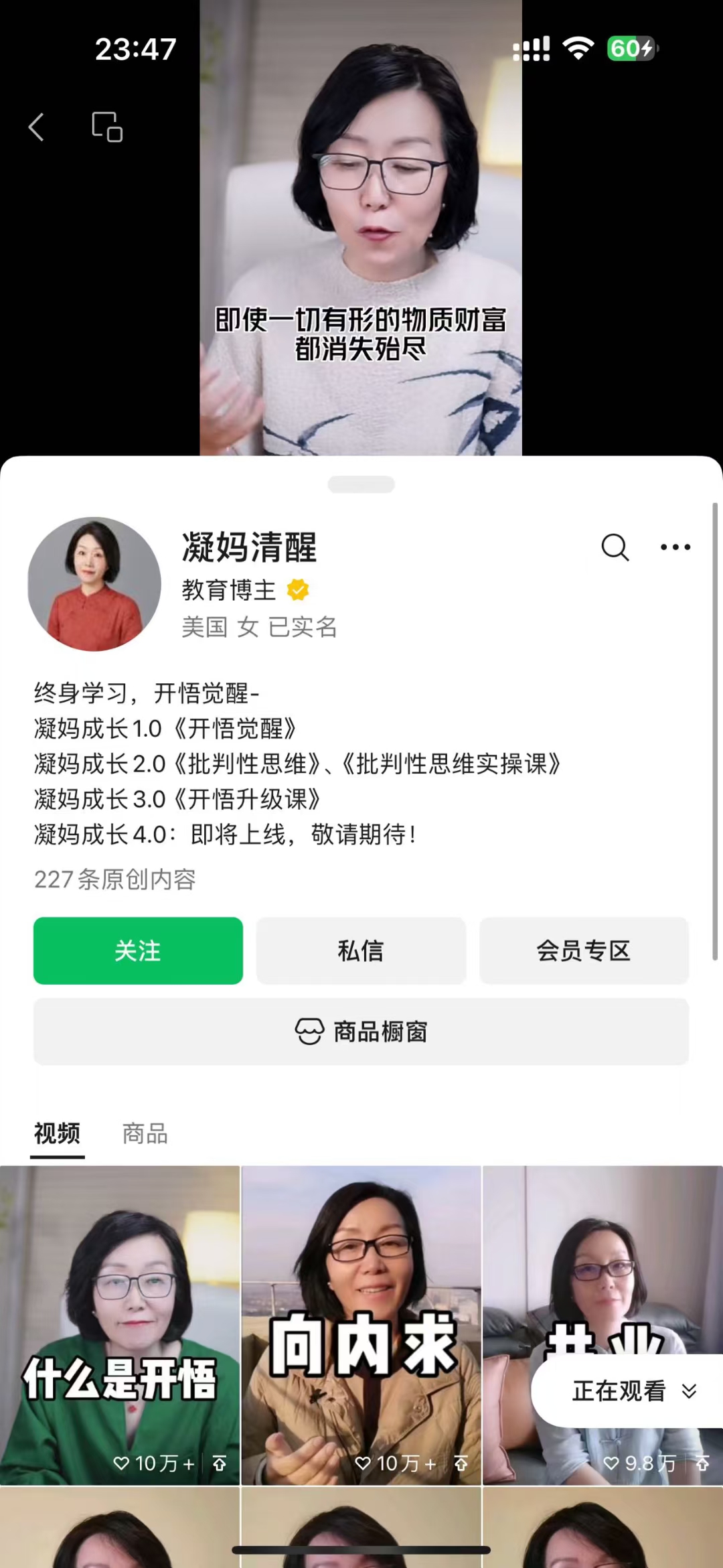Follow the creator with the 关注 button
Image resolution: width=723 pixels, height=1568 pixels.
point(138,950)
